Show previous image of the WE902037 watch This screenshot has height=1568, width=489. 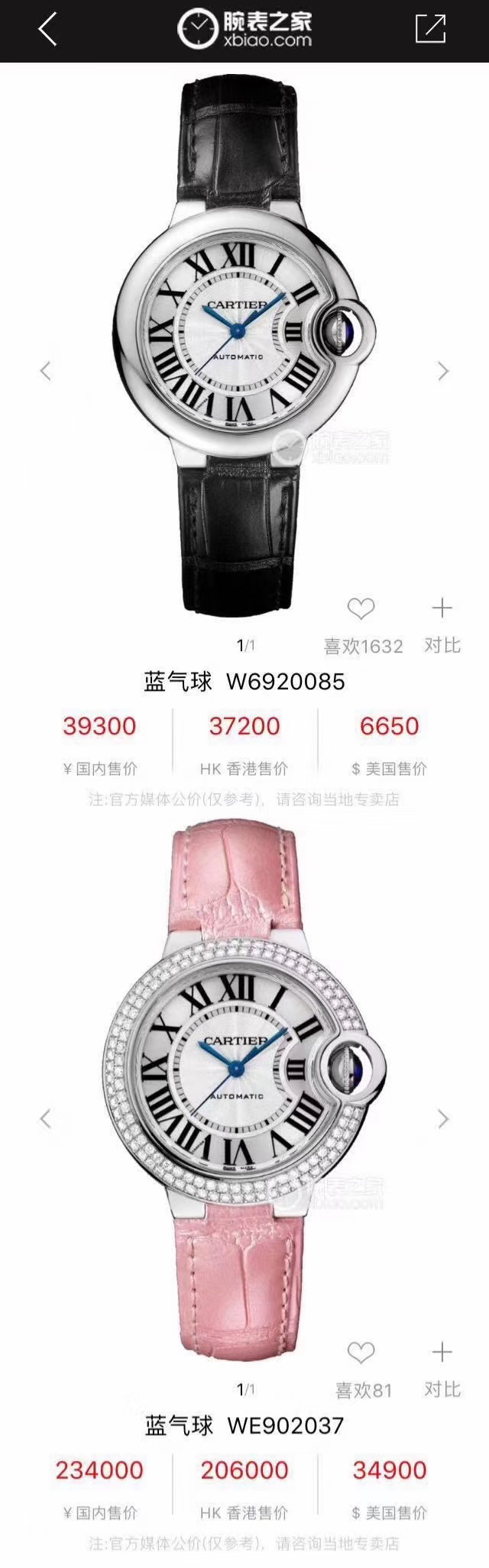(46, 1119)
